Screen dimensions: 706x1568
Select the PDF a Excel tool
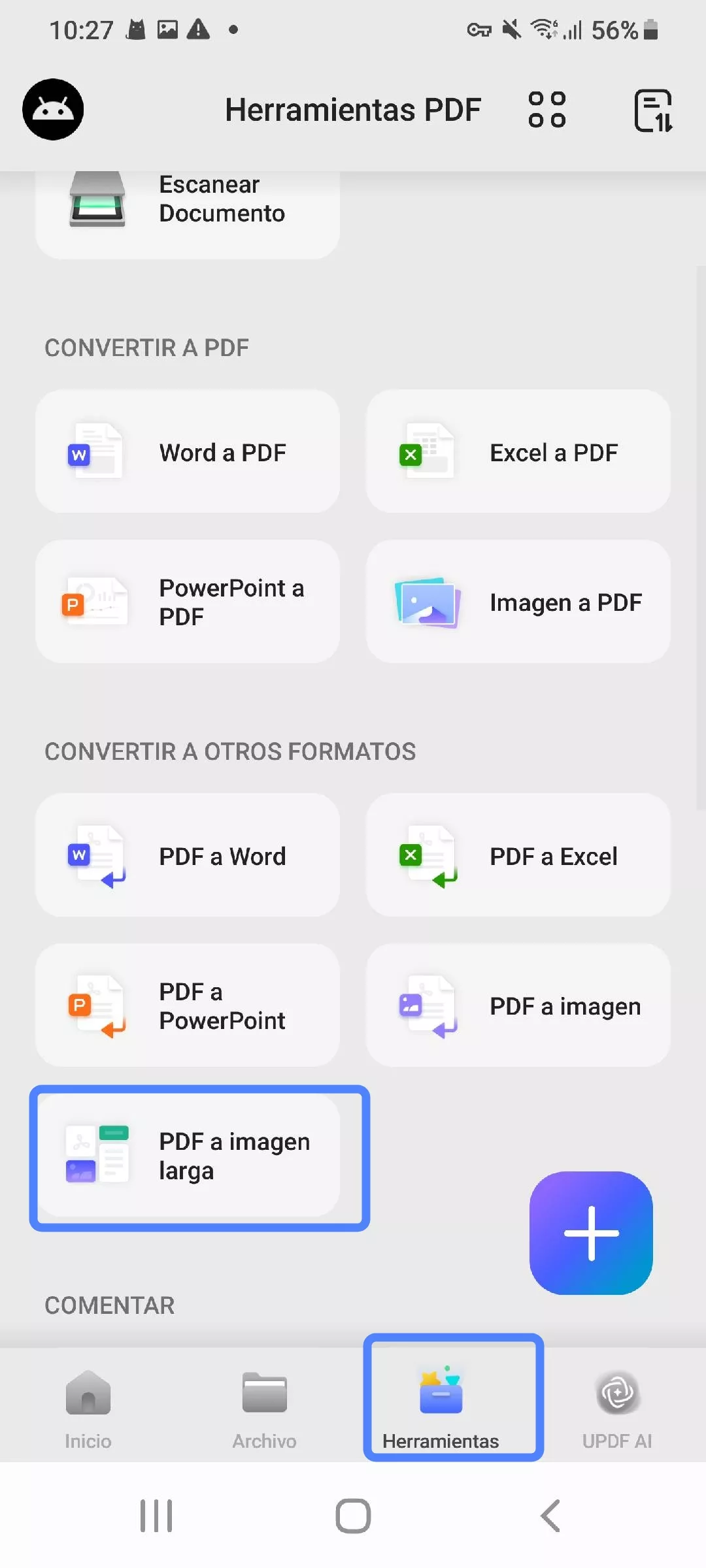pos(517,855)
